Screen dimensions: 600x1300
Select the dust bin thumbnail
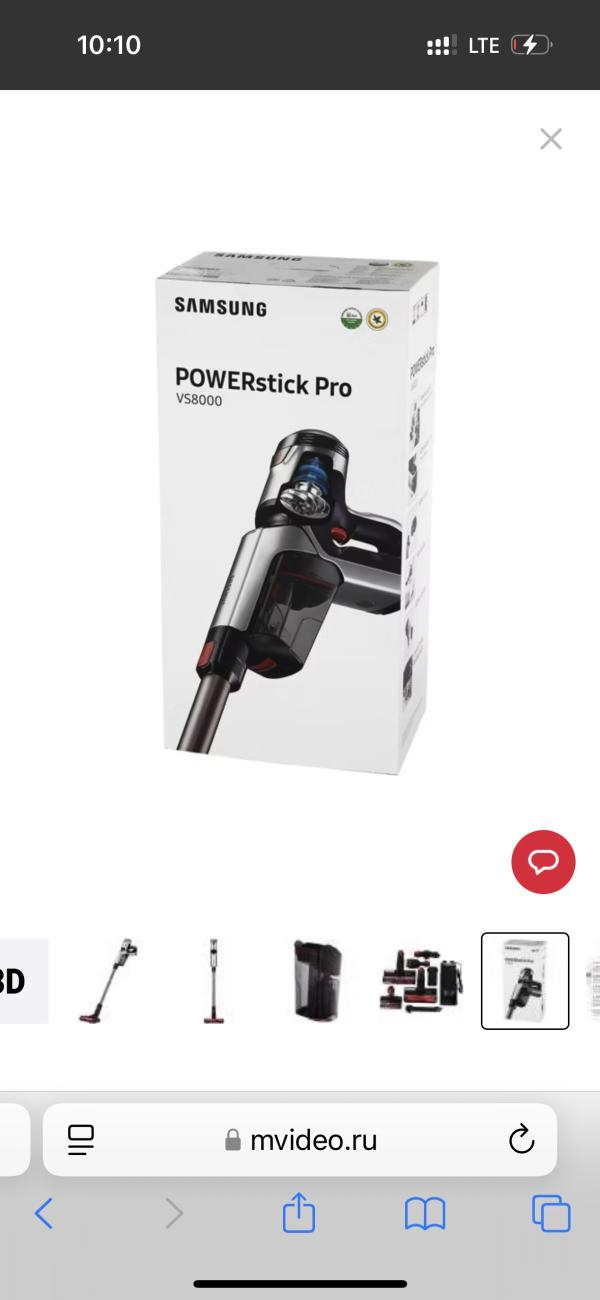pyautogui.click(x=316, y=981)
